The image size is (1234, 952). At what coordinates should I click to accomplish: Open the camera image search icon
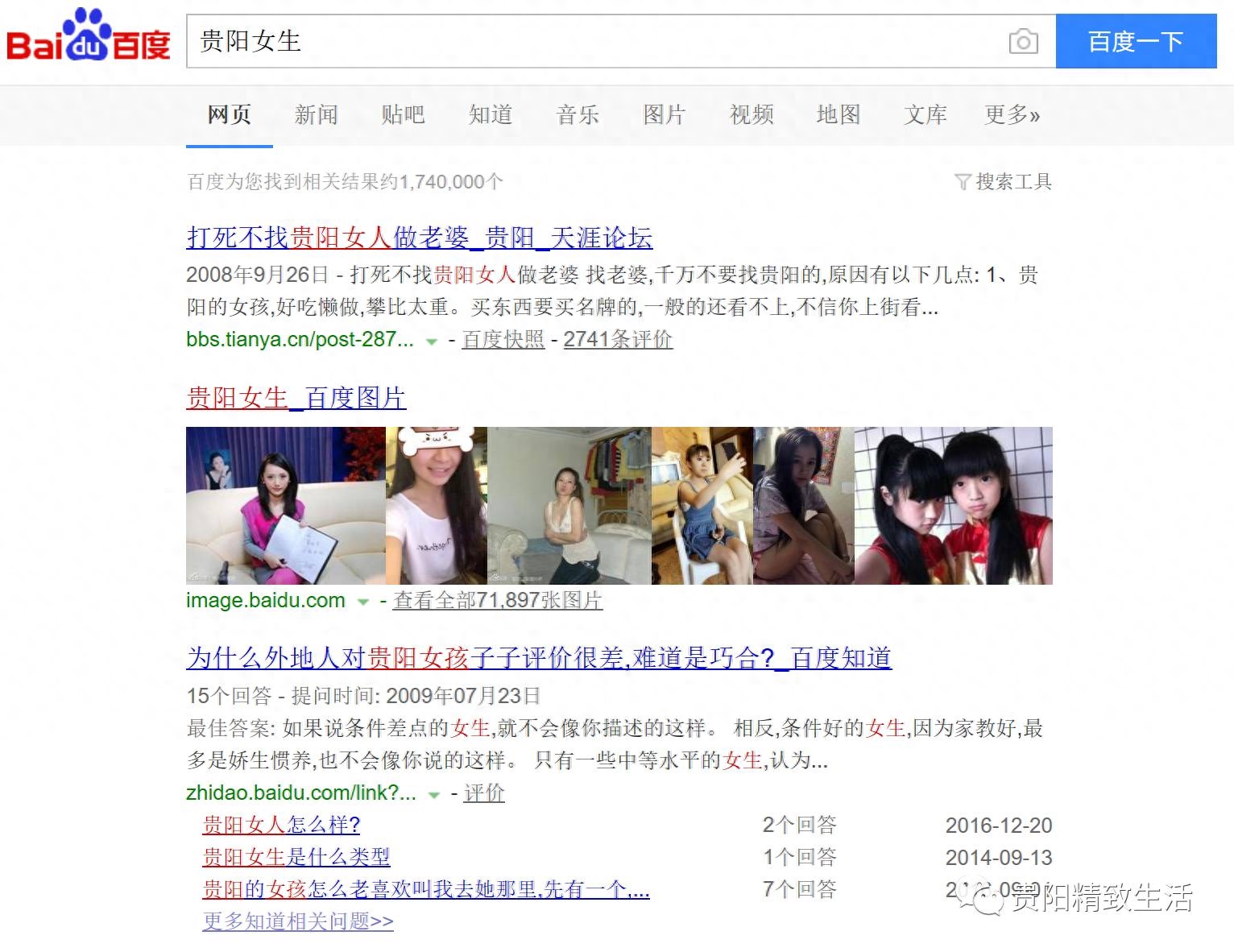coord(1023,41)
